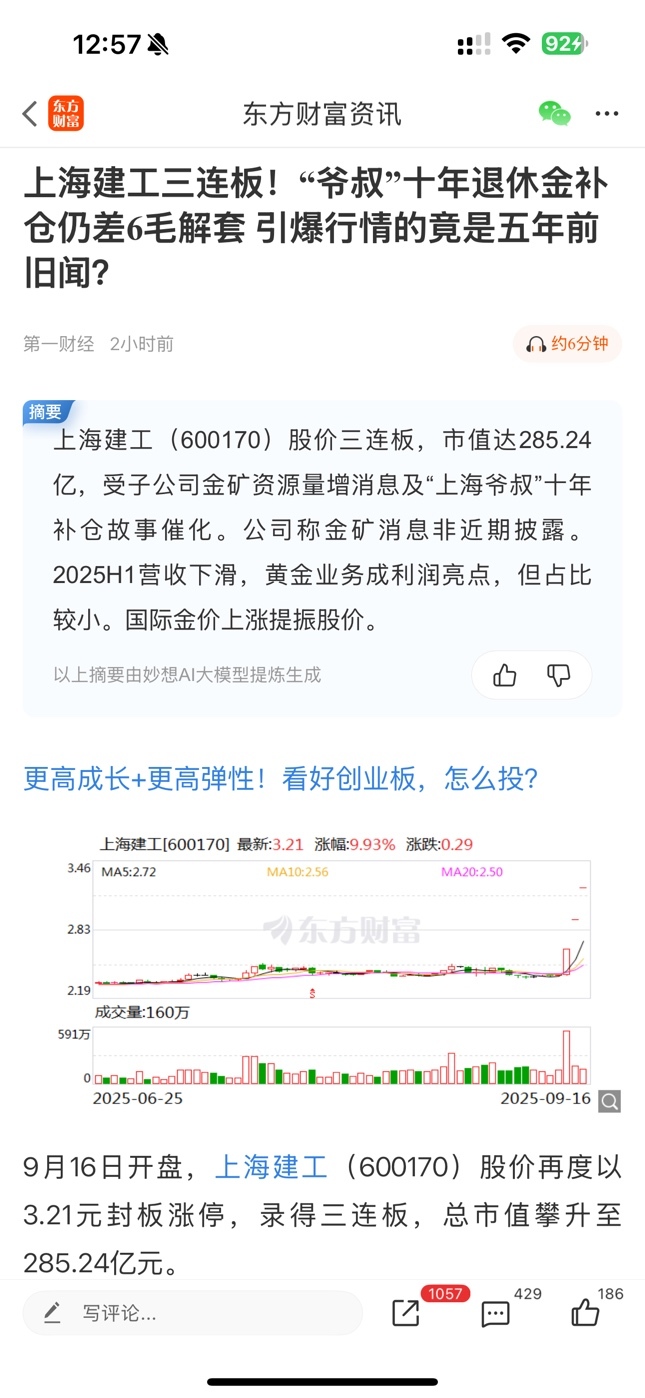Enlarge the 上海建工 stock chart with the magnifier

click(x=609, y=1102)
